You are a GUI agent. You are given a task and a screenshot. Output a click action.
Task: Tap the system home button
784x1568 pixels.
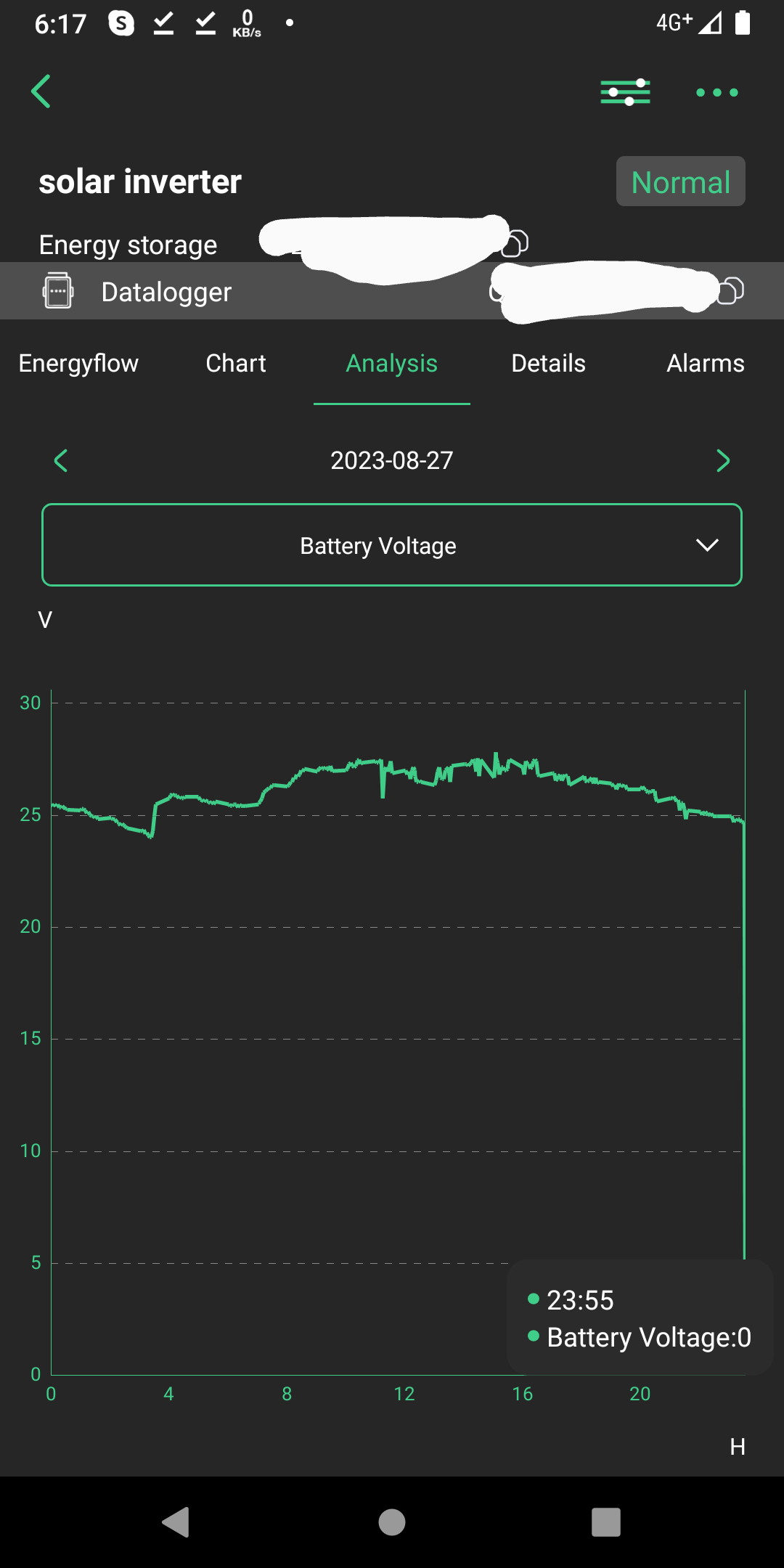[392, 1522]
